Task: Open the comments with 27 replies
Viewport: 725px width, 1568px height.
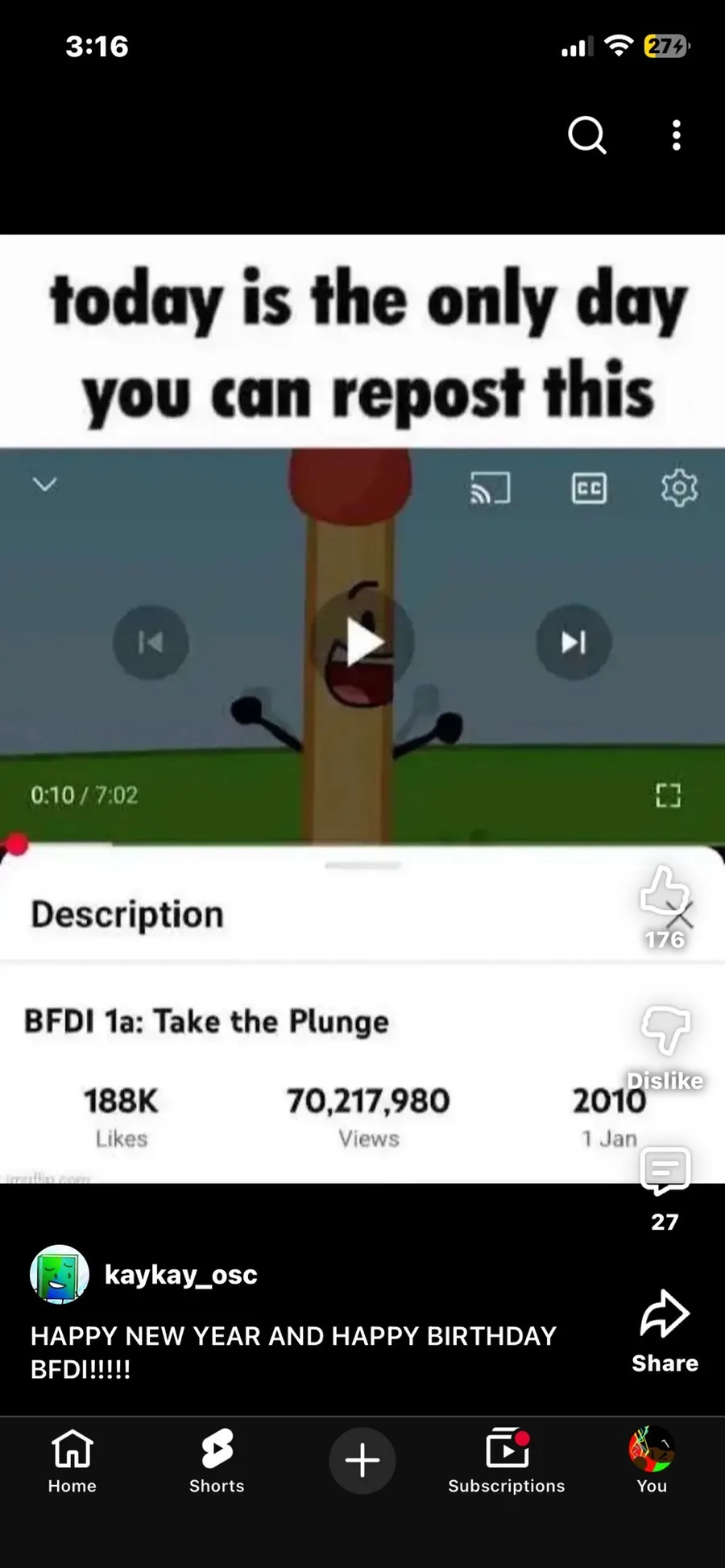Action: [x=665, y=1172]
